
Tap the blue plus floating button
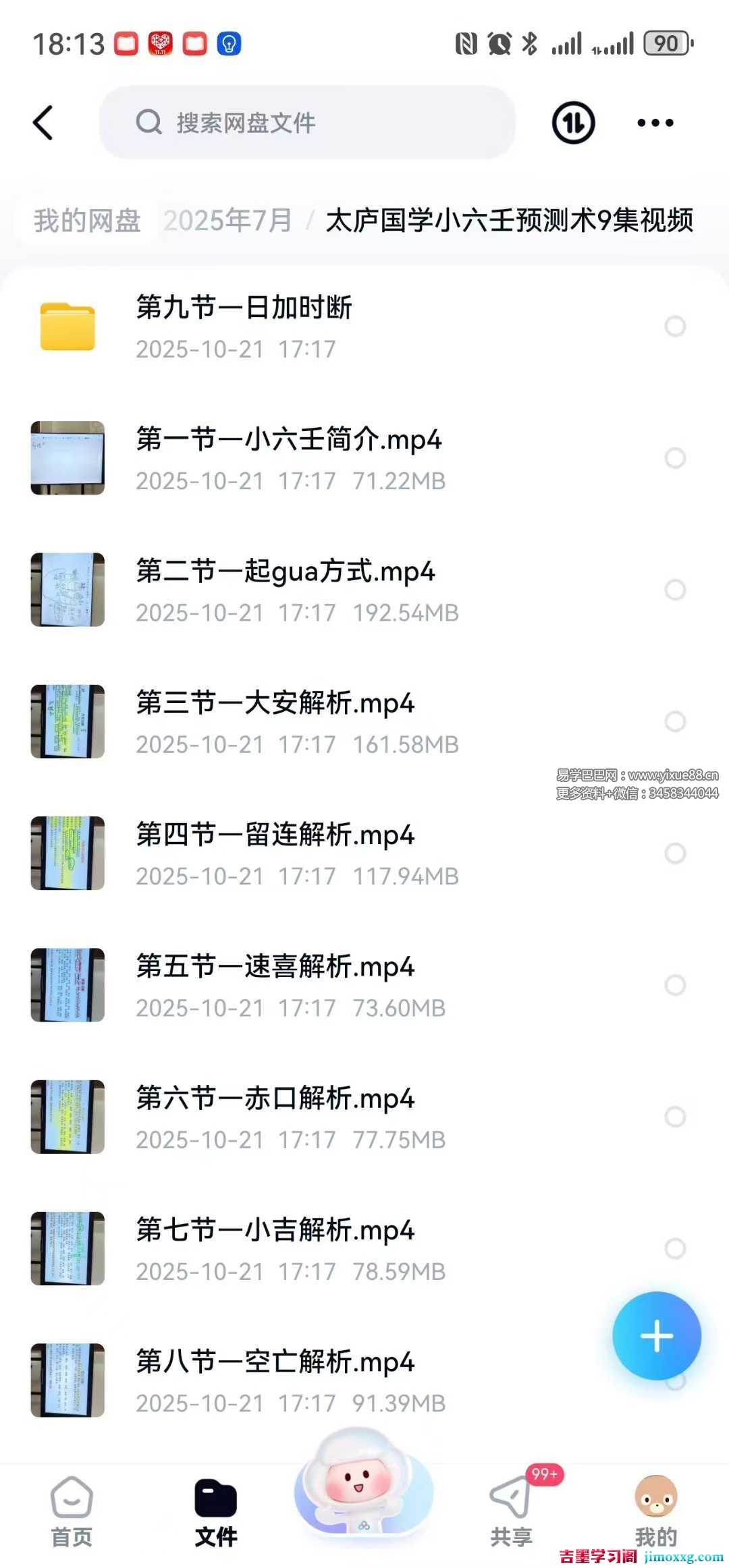656,1336
